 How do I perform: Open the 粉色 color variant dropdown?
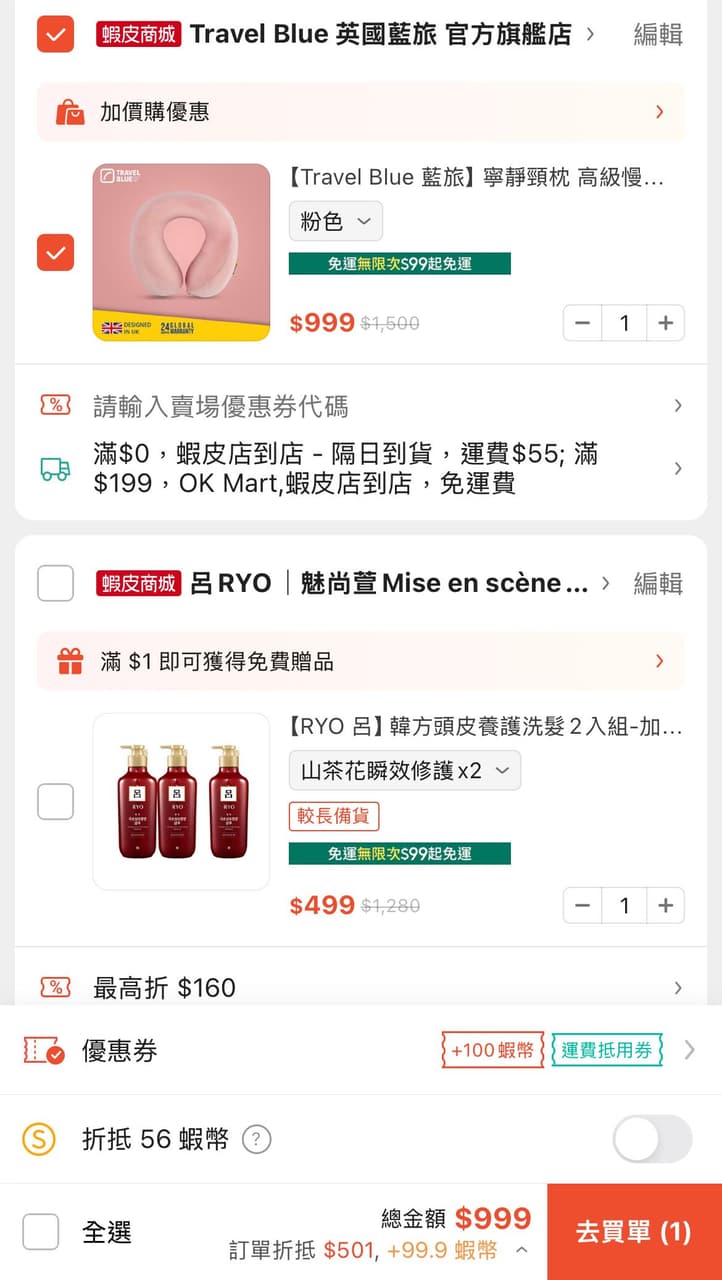coord(335,221)
